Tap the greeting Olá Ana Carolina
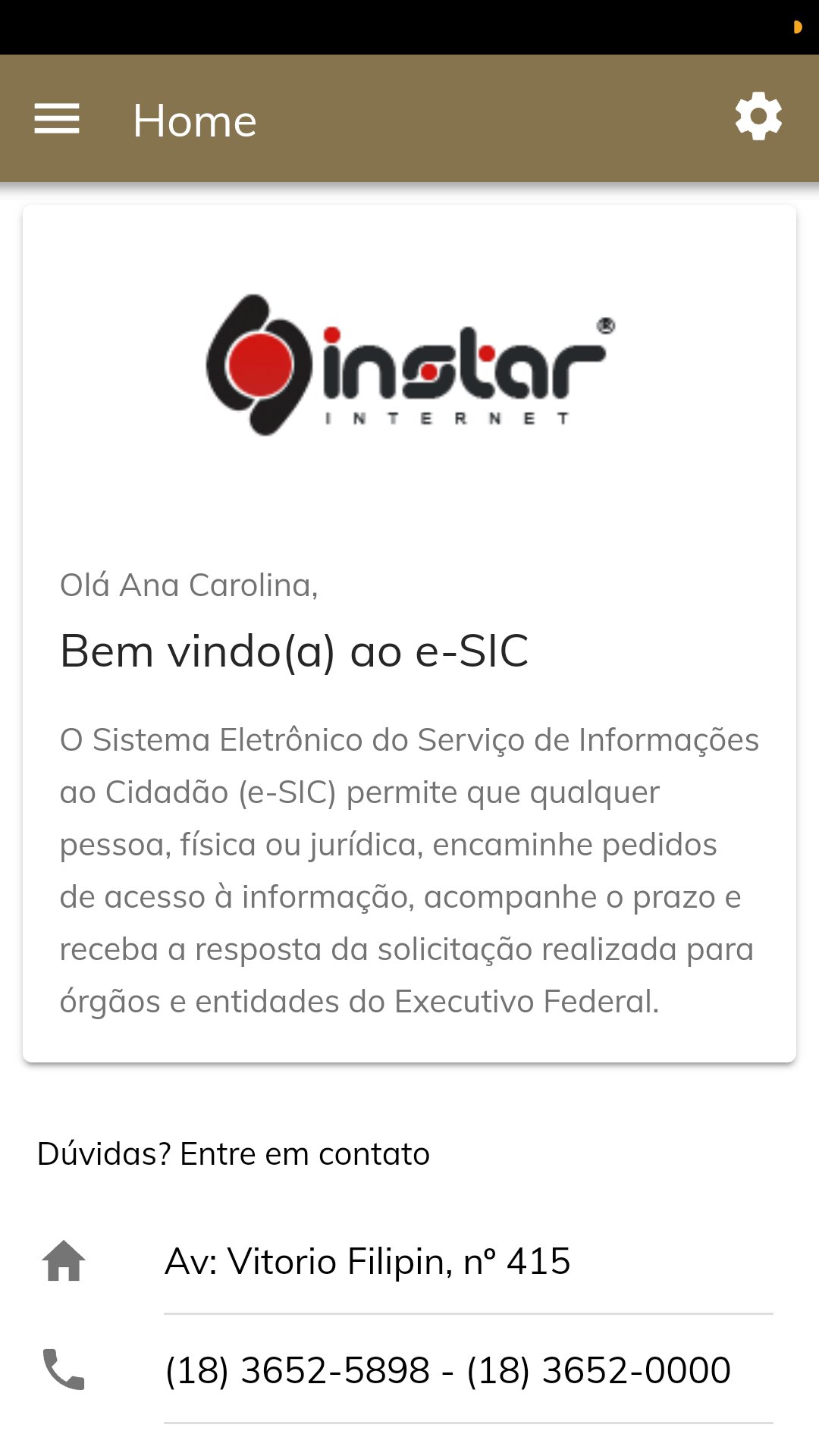 (x=189, y=584)
